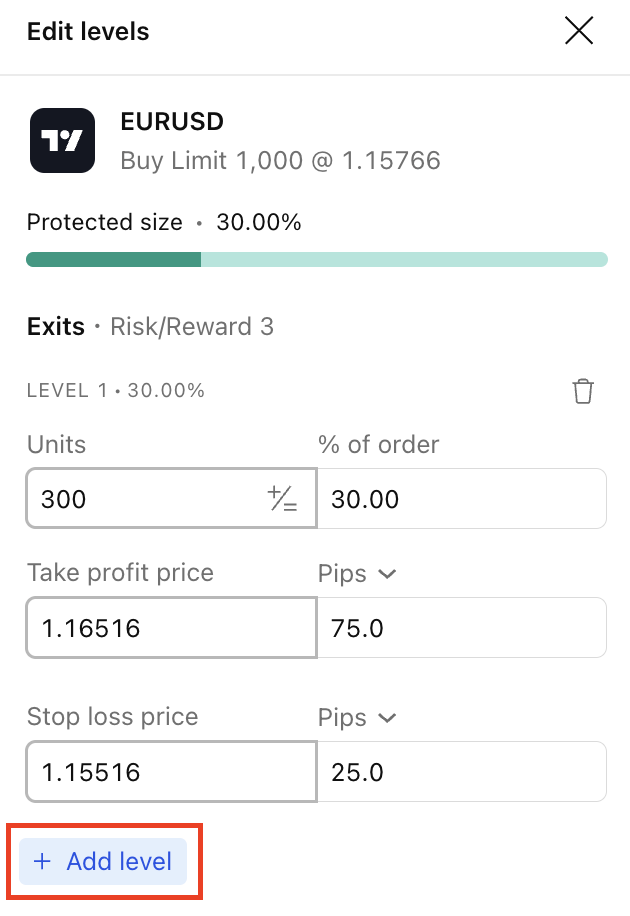This screenshot has height=916, width=630.
Task: Edit the % of order field
Action: click(461, 498)
